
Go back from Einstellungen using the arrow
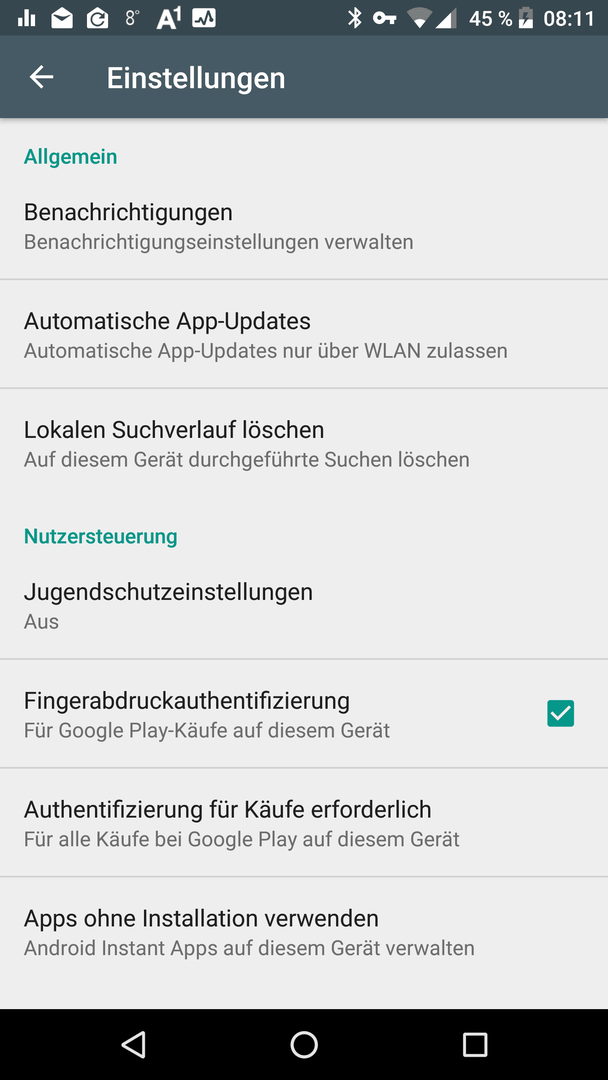click(x=41, y=77)
